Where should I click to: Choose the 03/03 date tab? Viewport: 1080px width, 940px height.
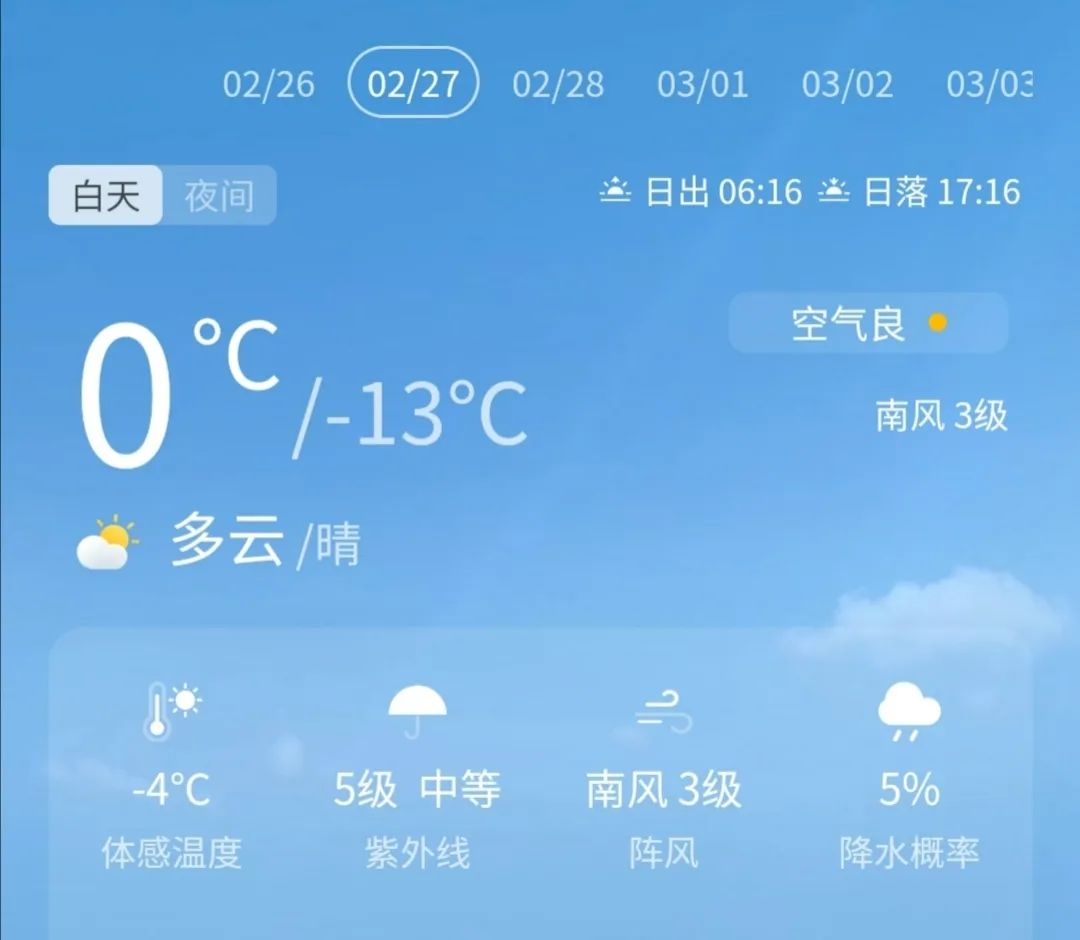(x=988, y=84)
